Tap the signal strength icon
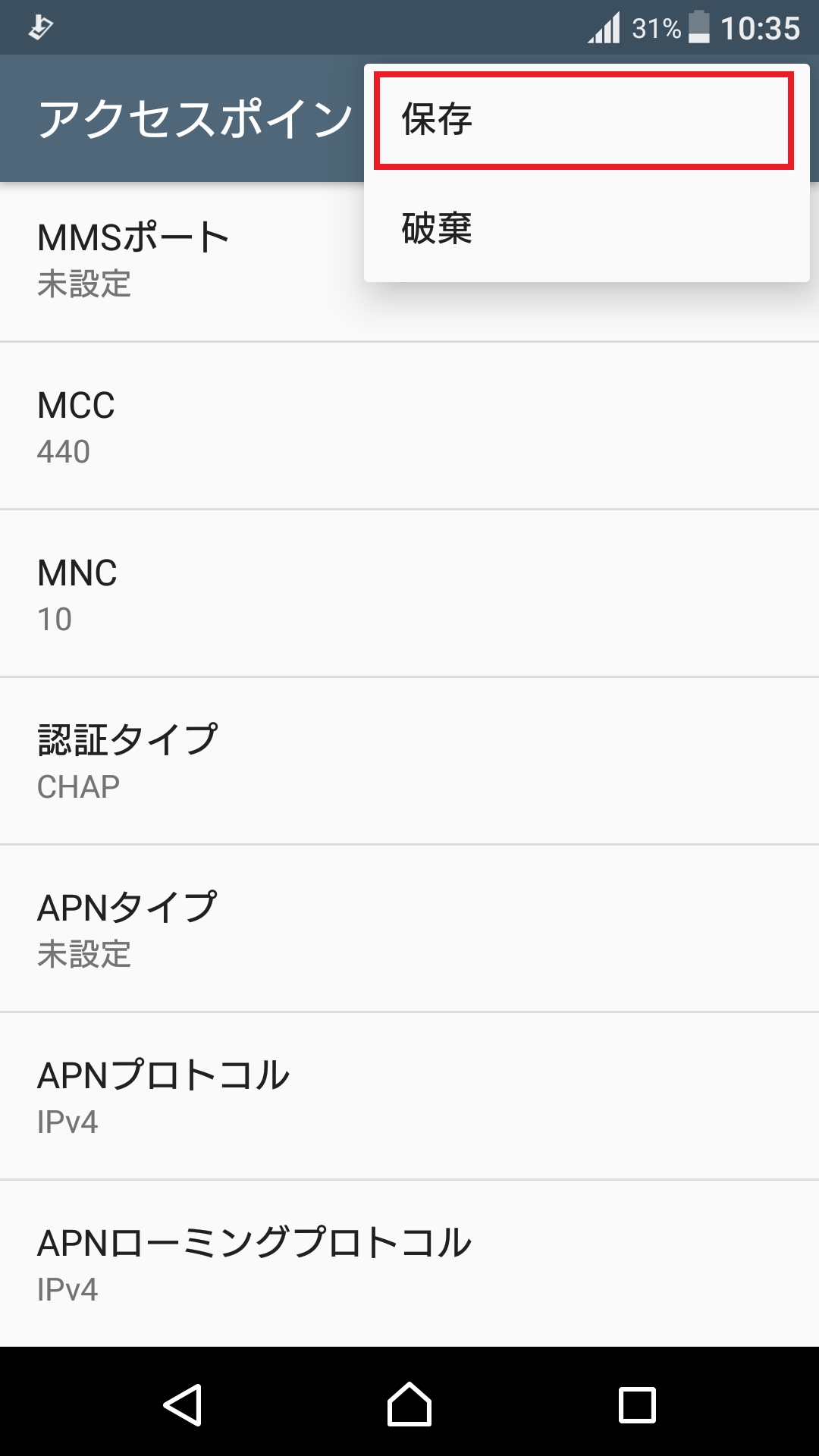819x1456 pixels. [x=603, y=25]
